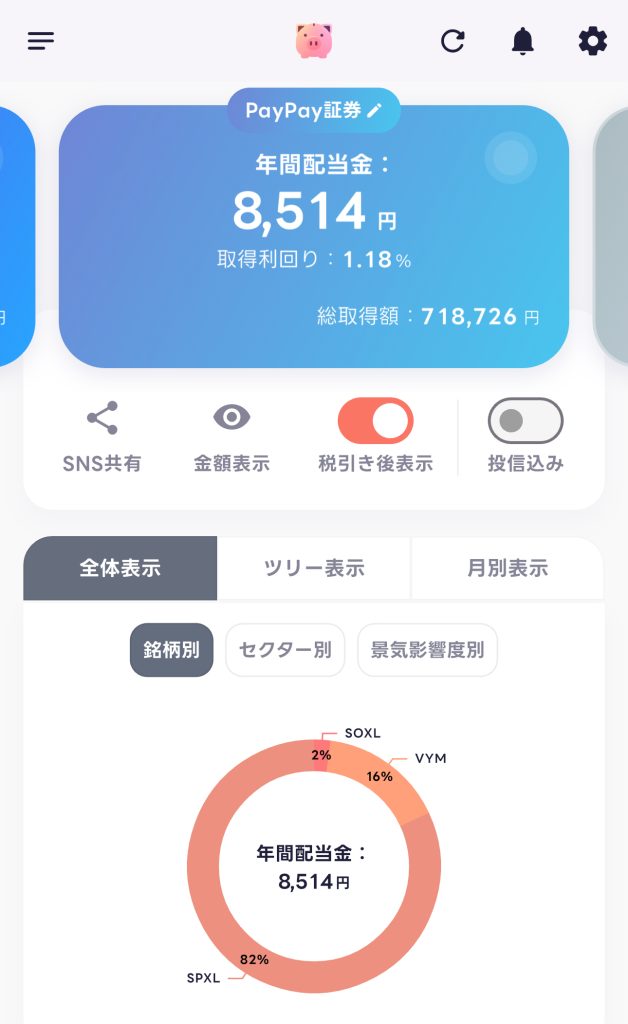Disable the 税引き後表示 switch

(x=375, y=421)
